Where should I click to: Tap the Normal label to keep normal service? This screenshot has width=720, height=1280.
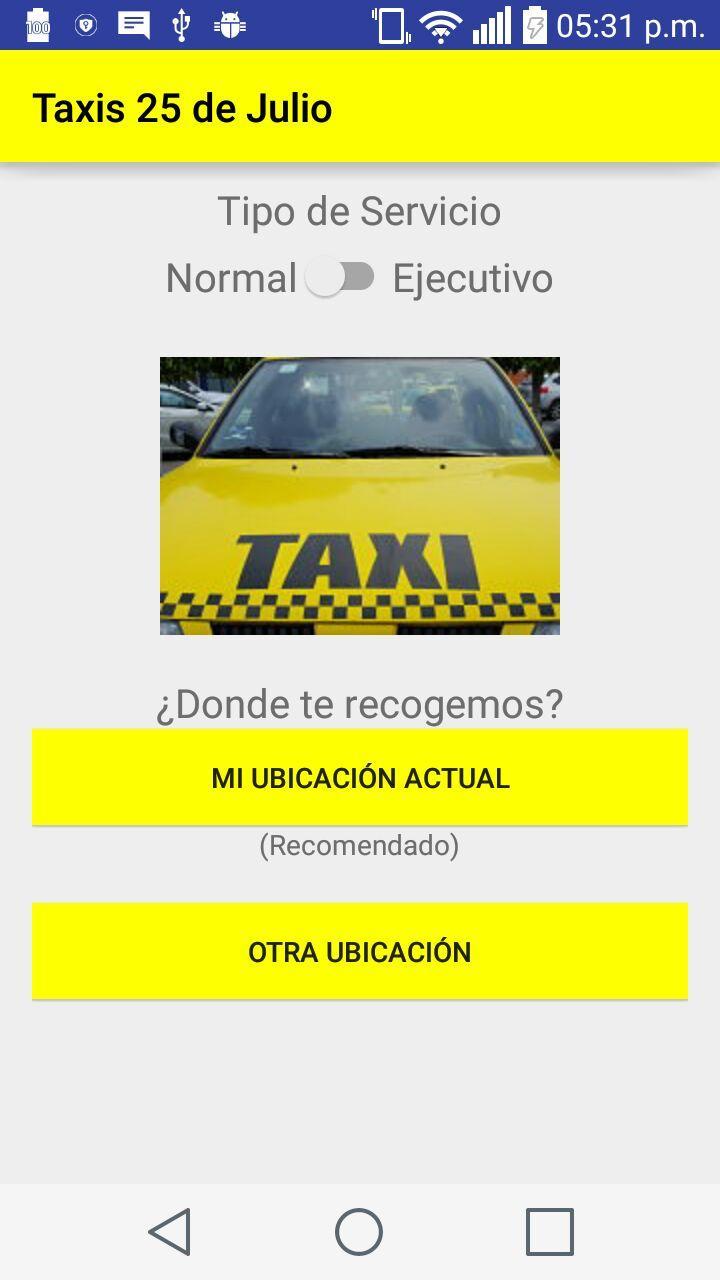coord(232,278)
